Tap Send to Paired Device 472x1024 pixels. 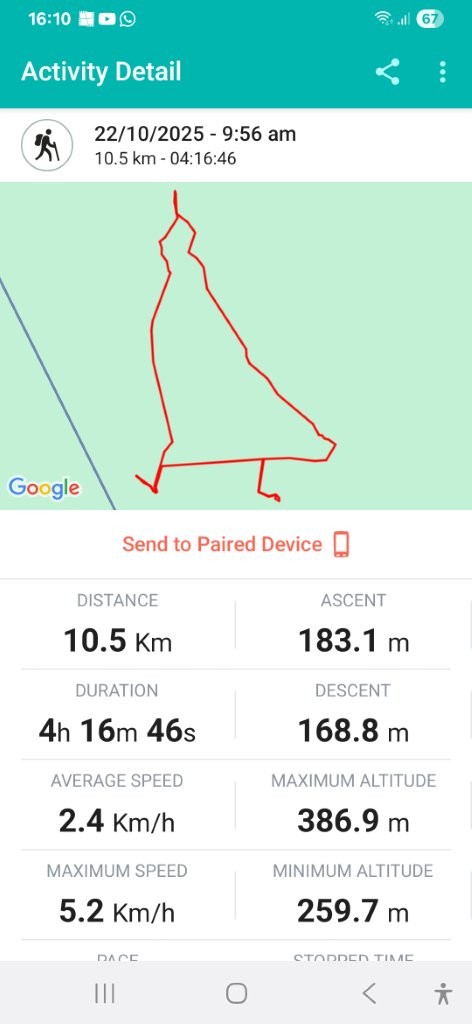[x=236, y=544]
